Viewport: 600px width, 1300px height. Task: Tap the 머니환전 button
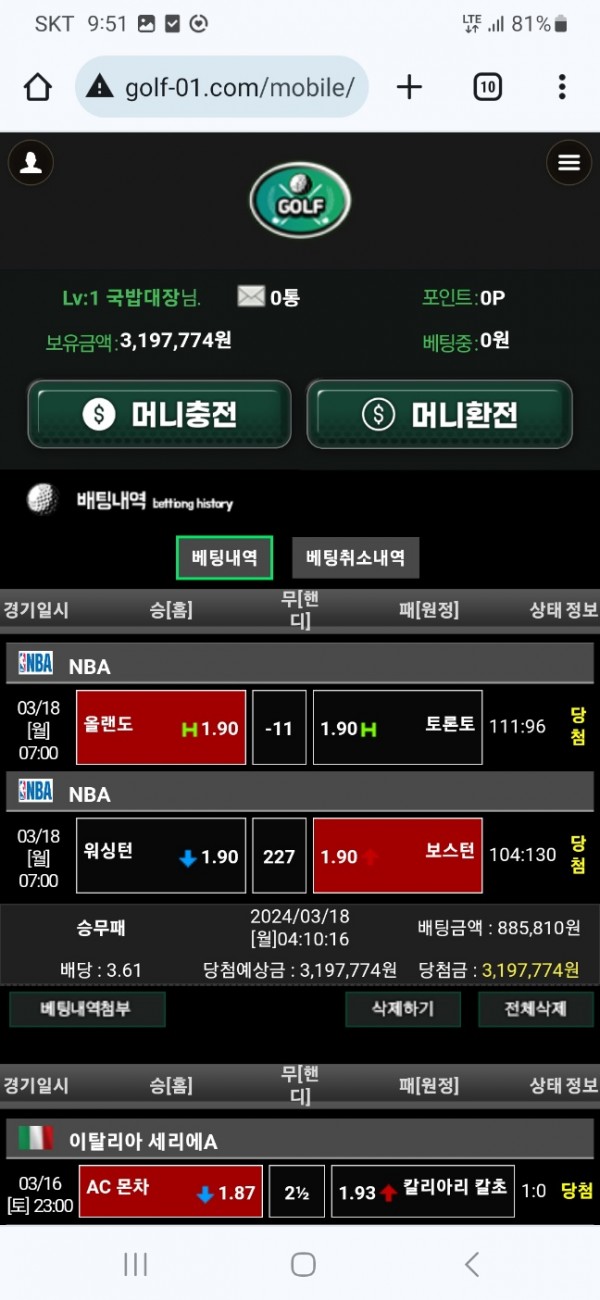click(x=440, y=414)
